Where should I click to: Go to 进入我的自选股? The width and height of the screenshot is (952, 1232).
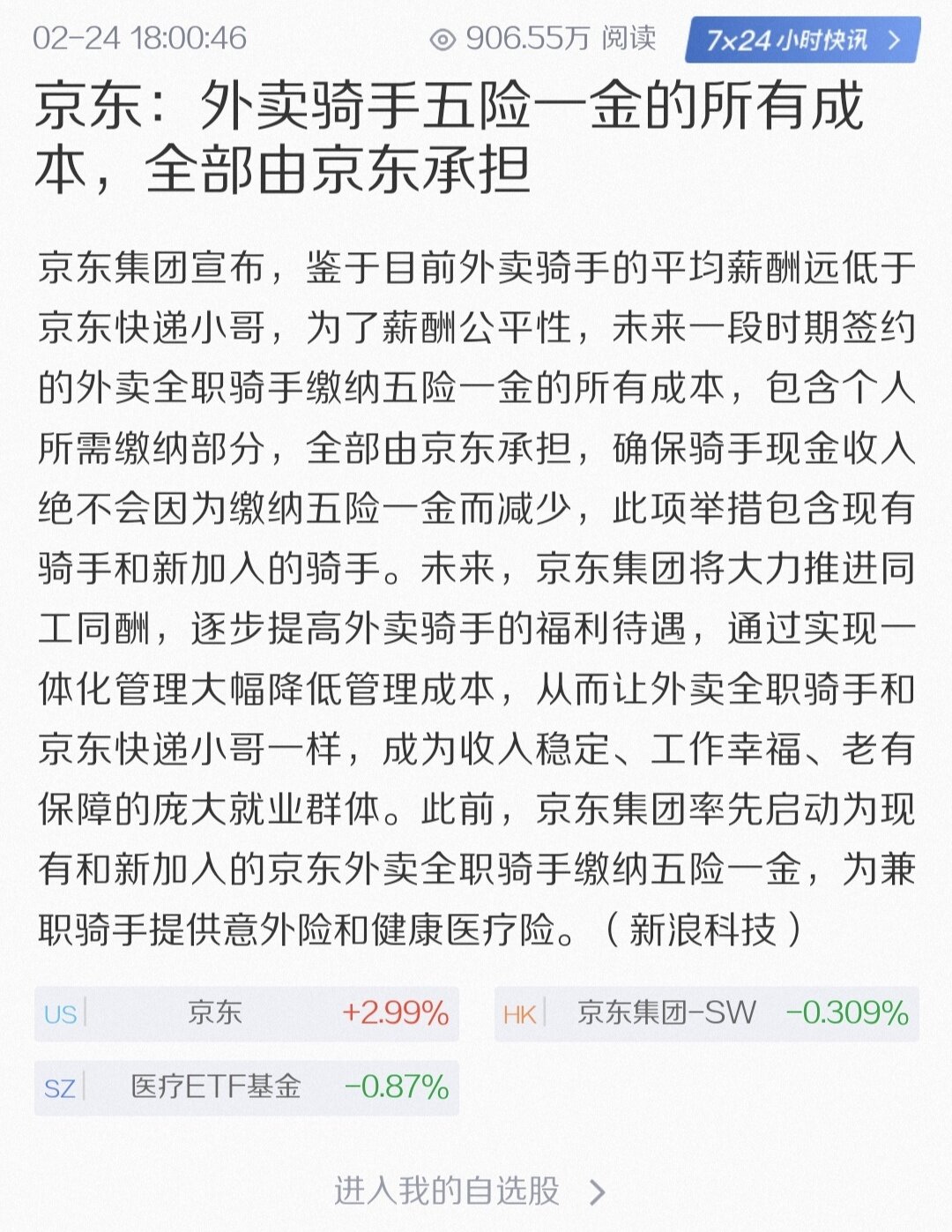[x=469, y=1191]
